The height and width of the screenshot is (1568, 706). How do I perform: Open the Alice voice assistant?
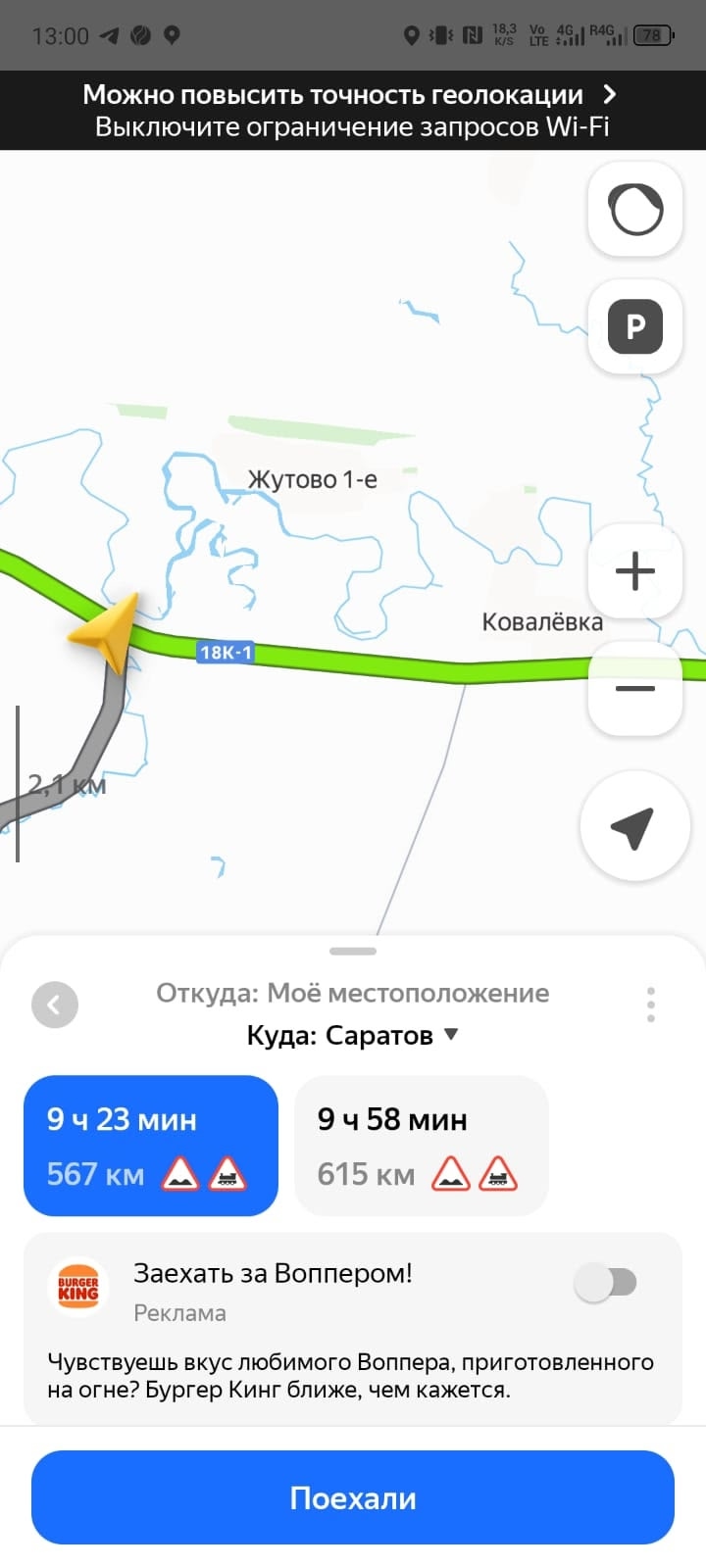click(634, 210)
